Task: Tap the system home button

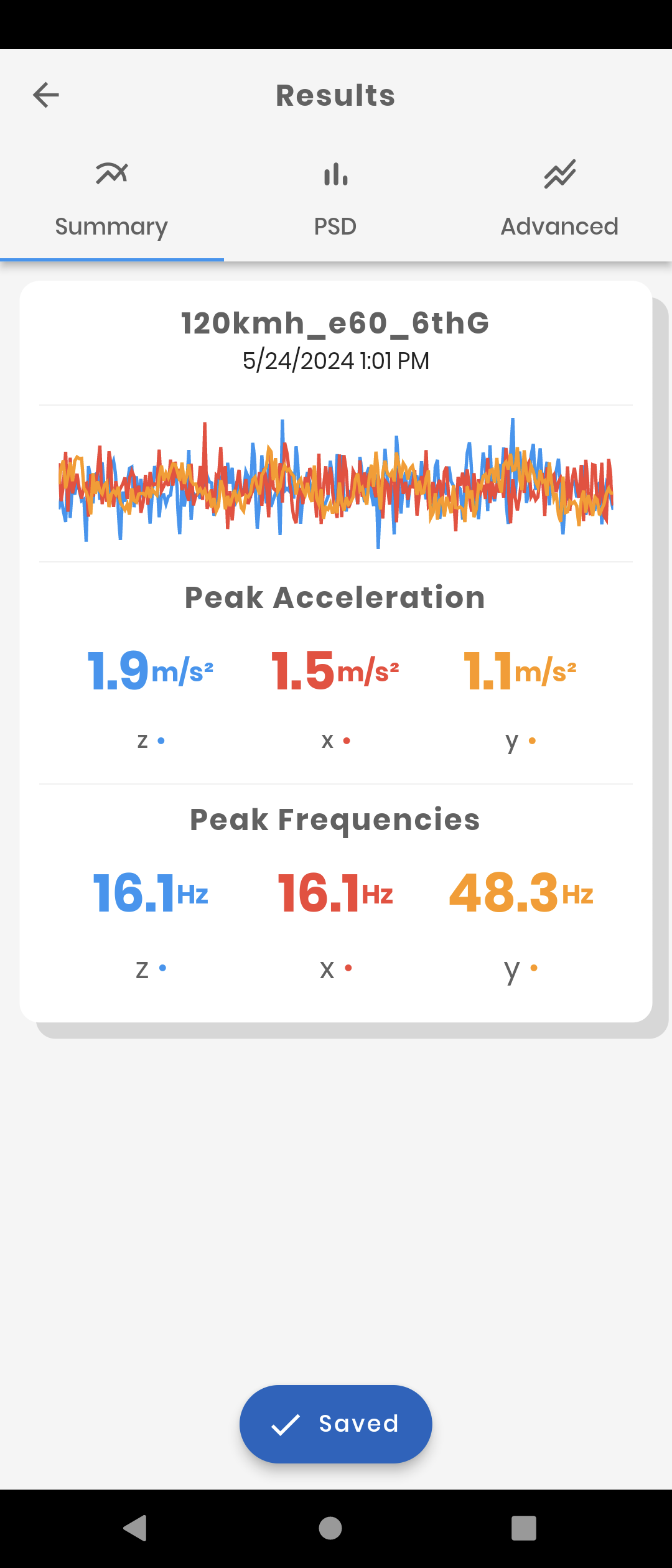Action: [330, 1528]
